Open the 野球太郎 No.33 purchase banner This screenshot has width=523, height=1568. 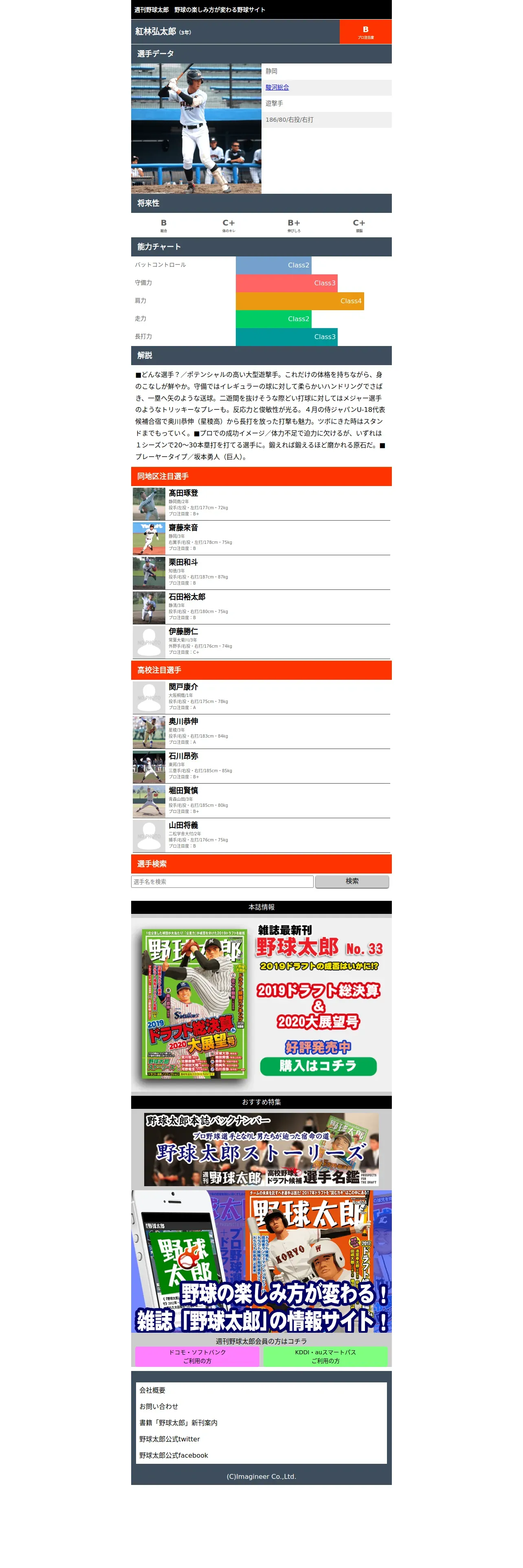pos(261,1005)
